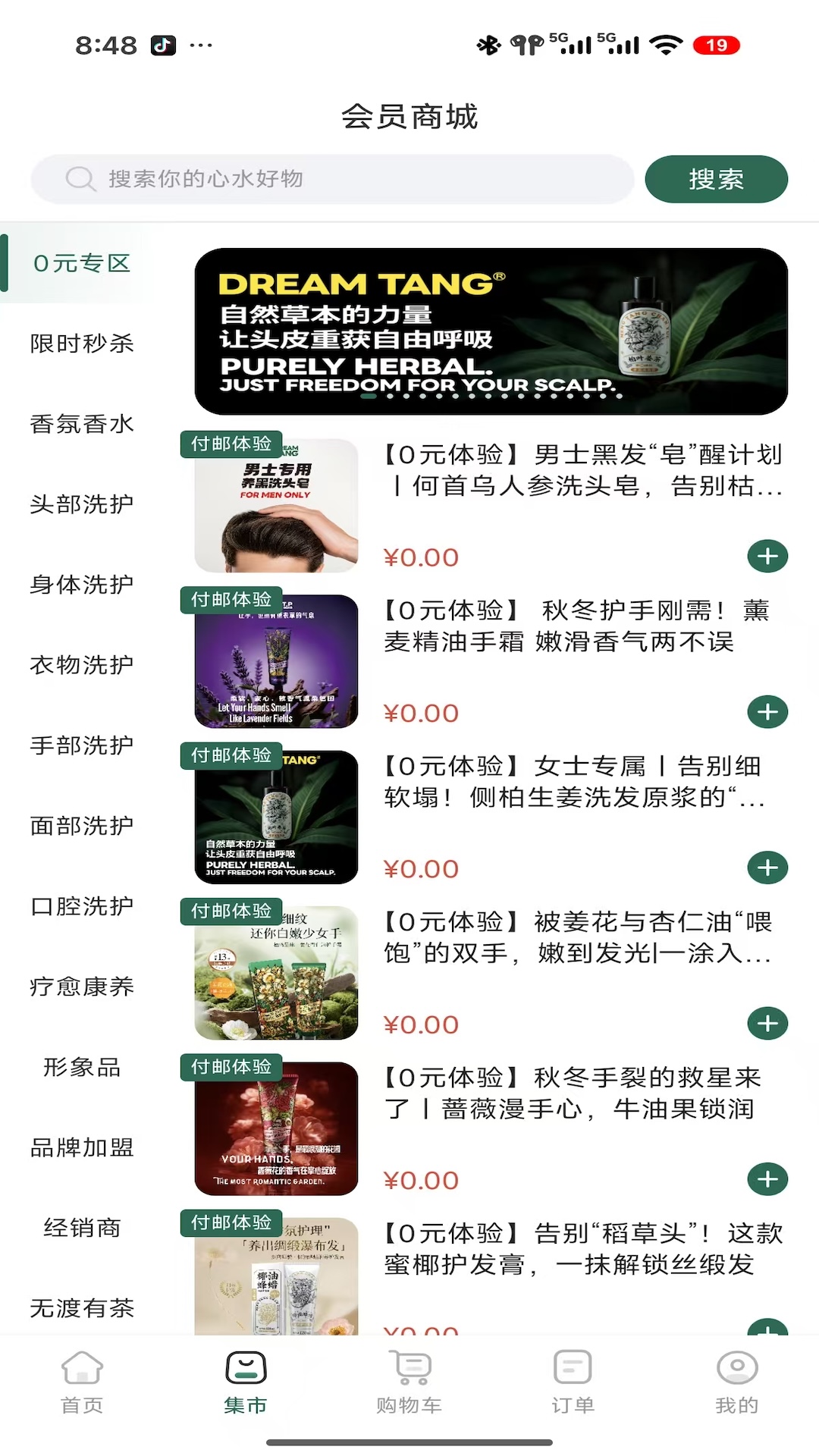Screen dimensions: 819x1456
Task: Add the lavender hand cream to cart
Action: (767, 712)
